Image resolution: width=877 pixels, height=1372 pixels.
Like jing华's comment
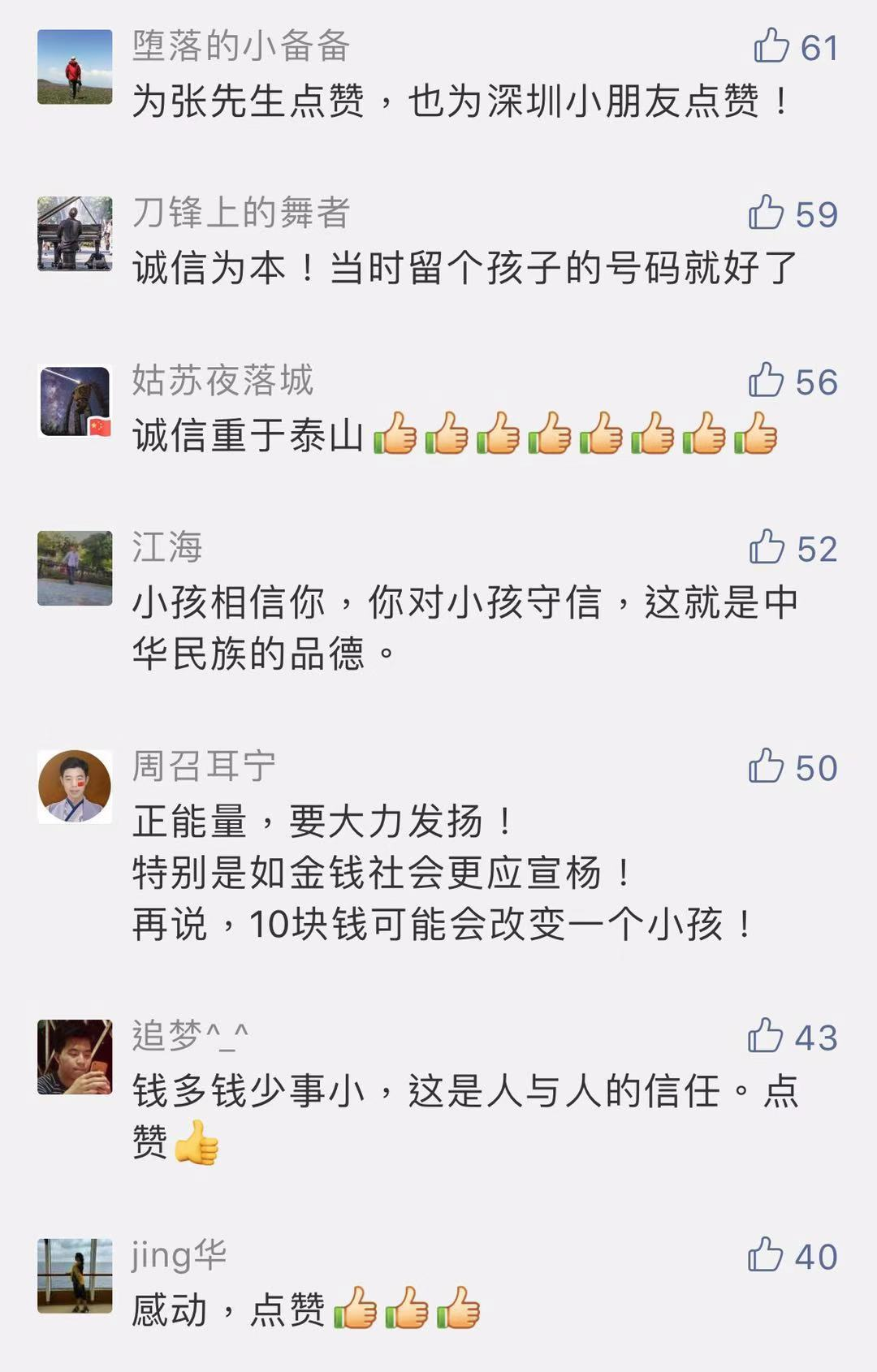766,1256
